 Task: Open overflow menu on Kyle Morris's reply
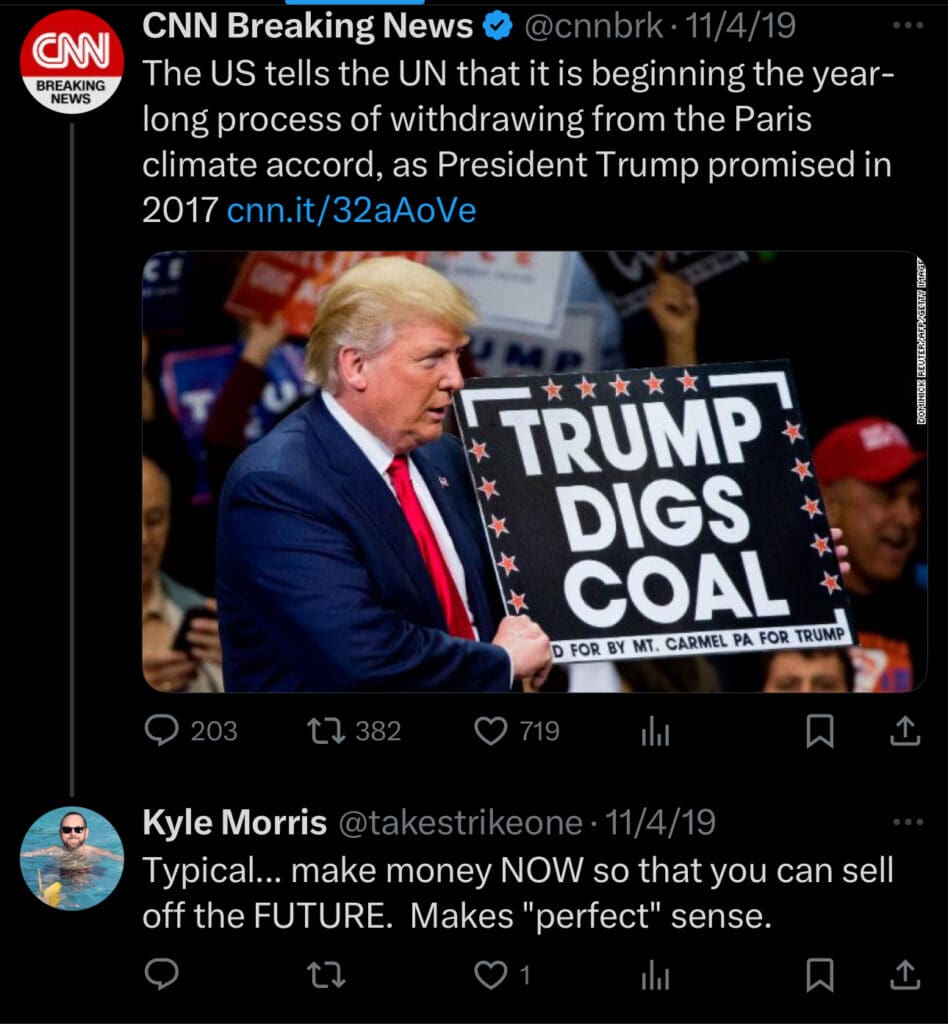tap(907, 822)
